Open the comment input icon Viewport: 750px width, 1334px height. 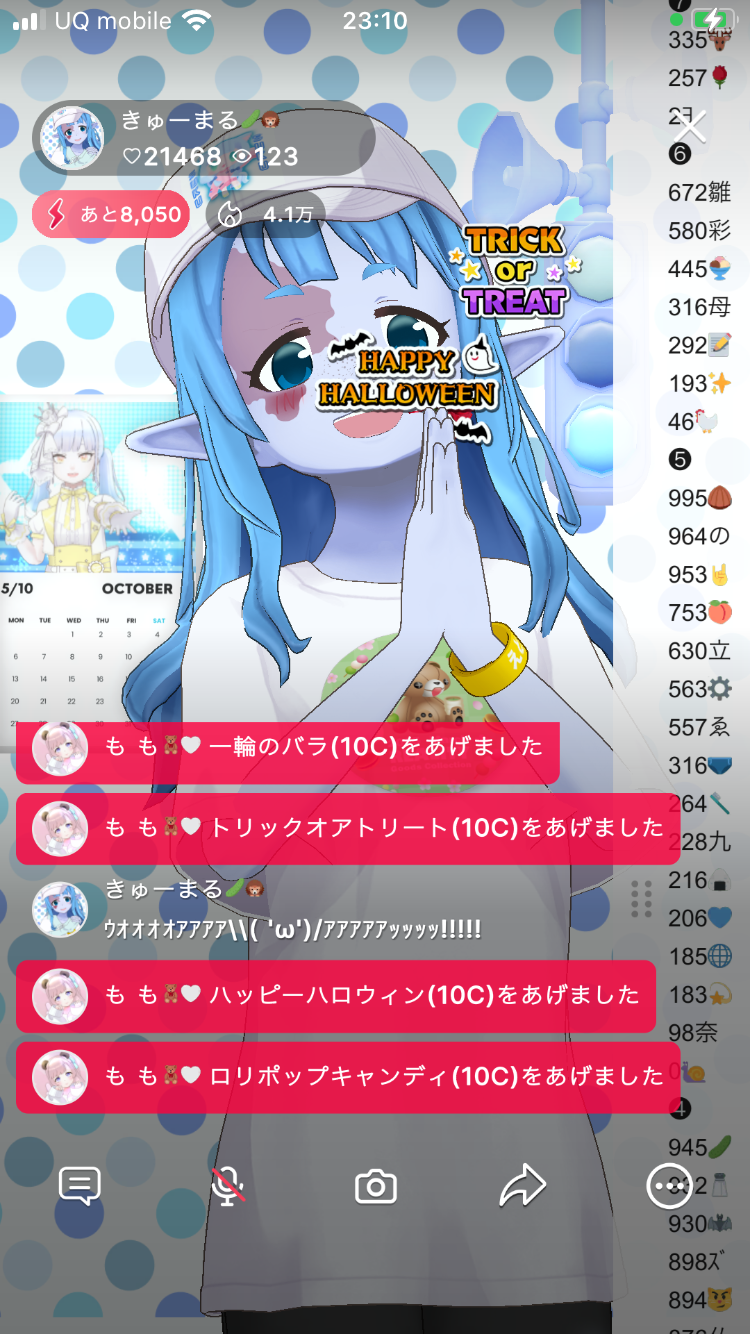[80, 1186]
